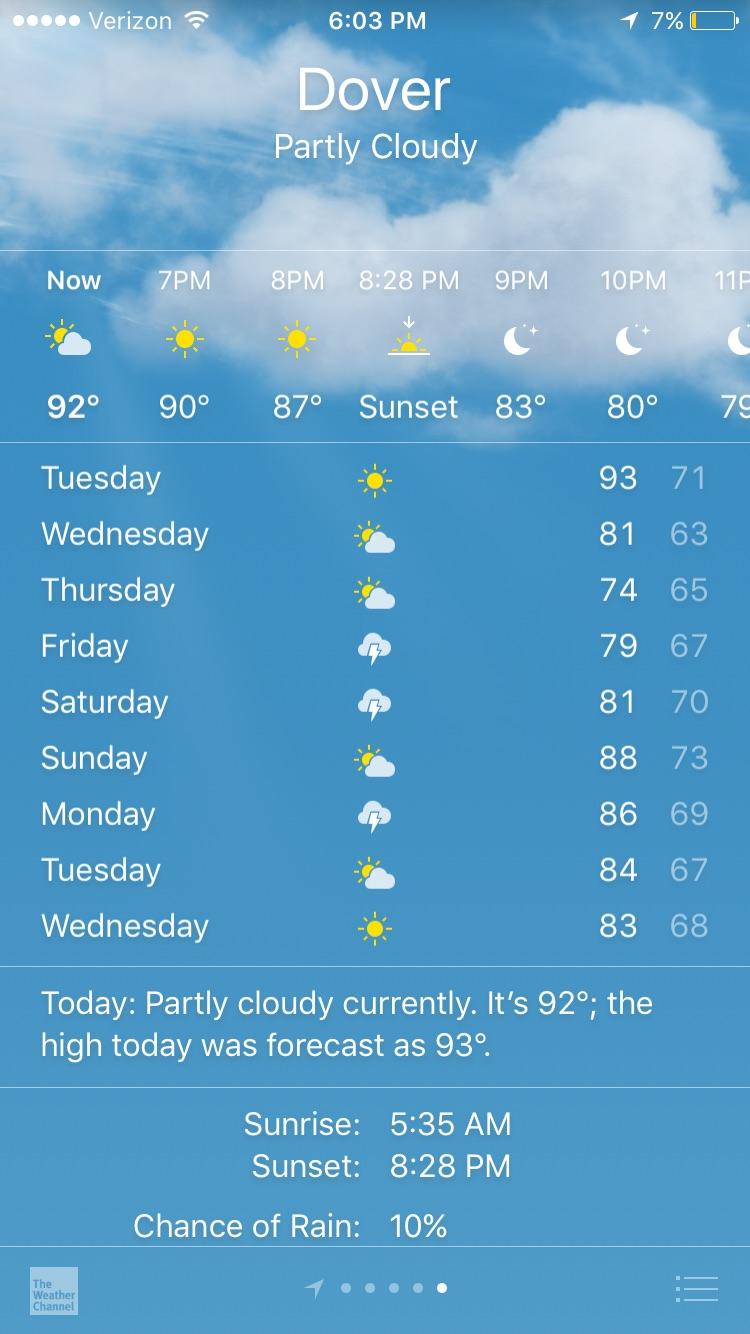Screen dimensions: 750x1334
Task: Tap the thunderstorm icon on Friday's row
Action: click(x=375, y=646)
